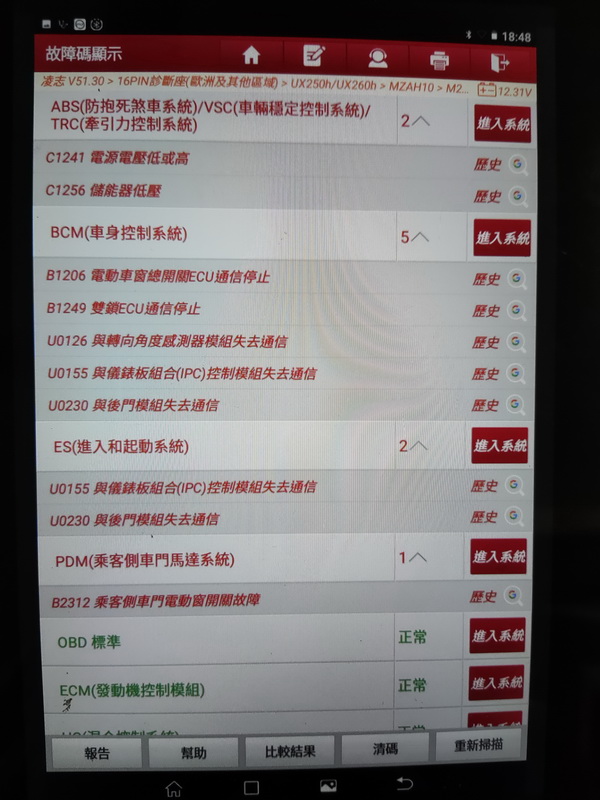Enter the BCM body control system

502,238
